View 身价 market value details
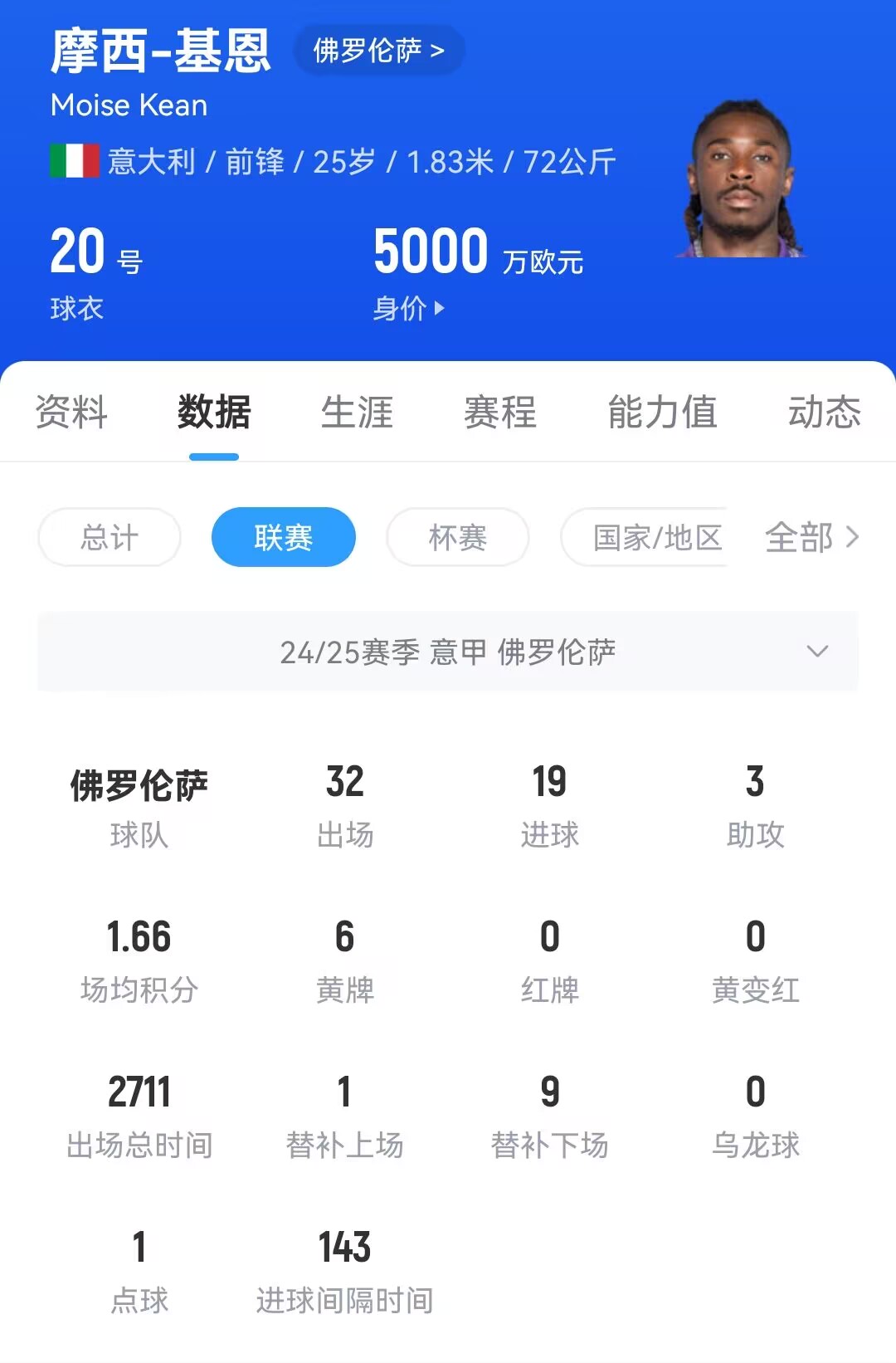Image resolution: width=896 pixels, height=1363 pixels. [408, 309]
